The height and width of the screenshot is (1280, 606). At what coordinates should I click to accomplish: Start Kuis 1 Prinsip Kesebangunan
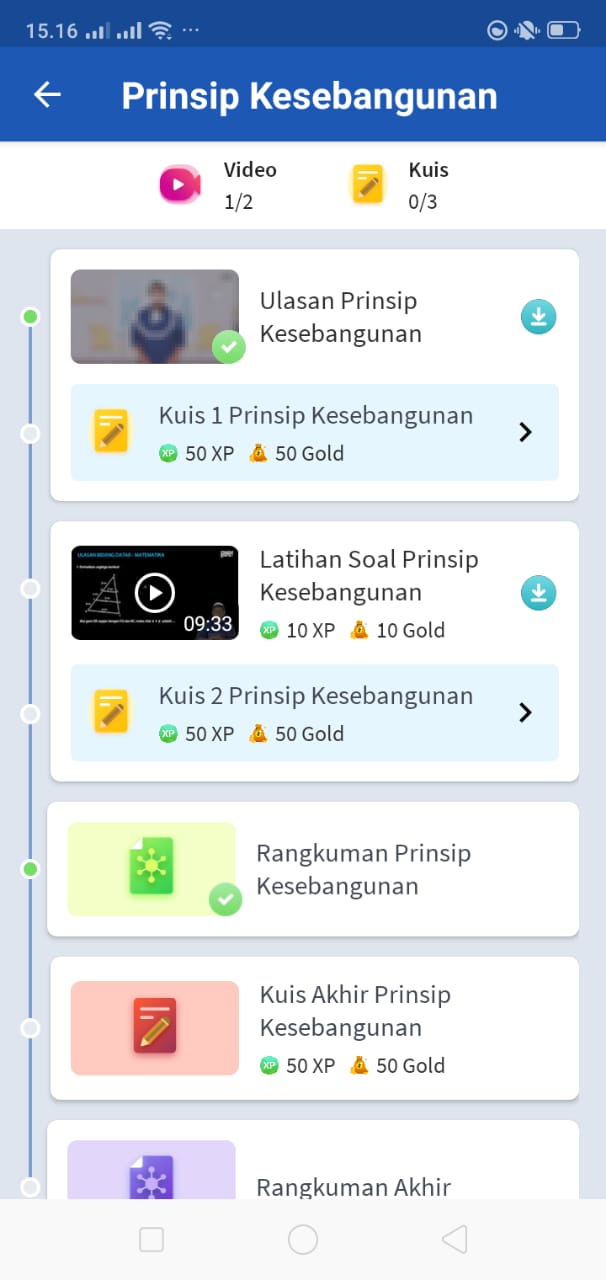click(314, 432)
